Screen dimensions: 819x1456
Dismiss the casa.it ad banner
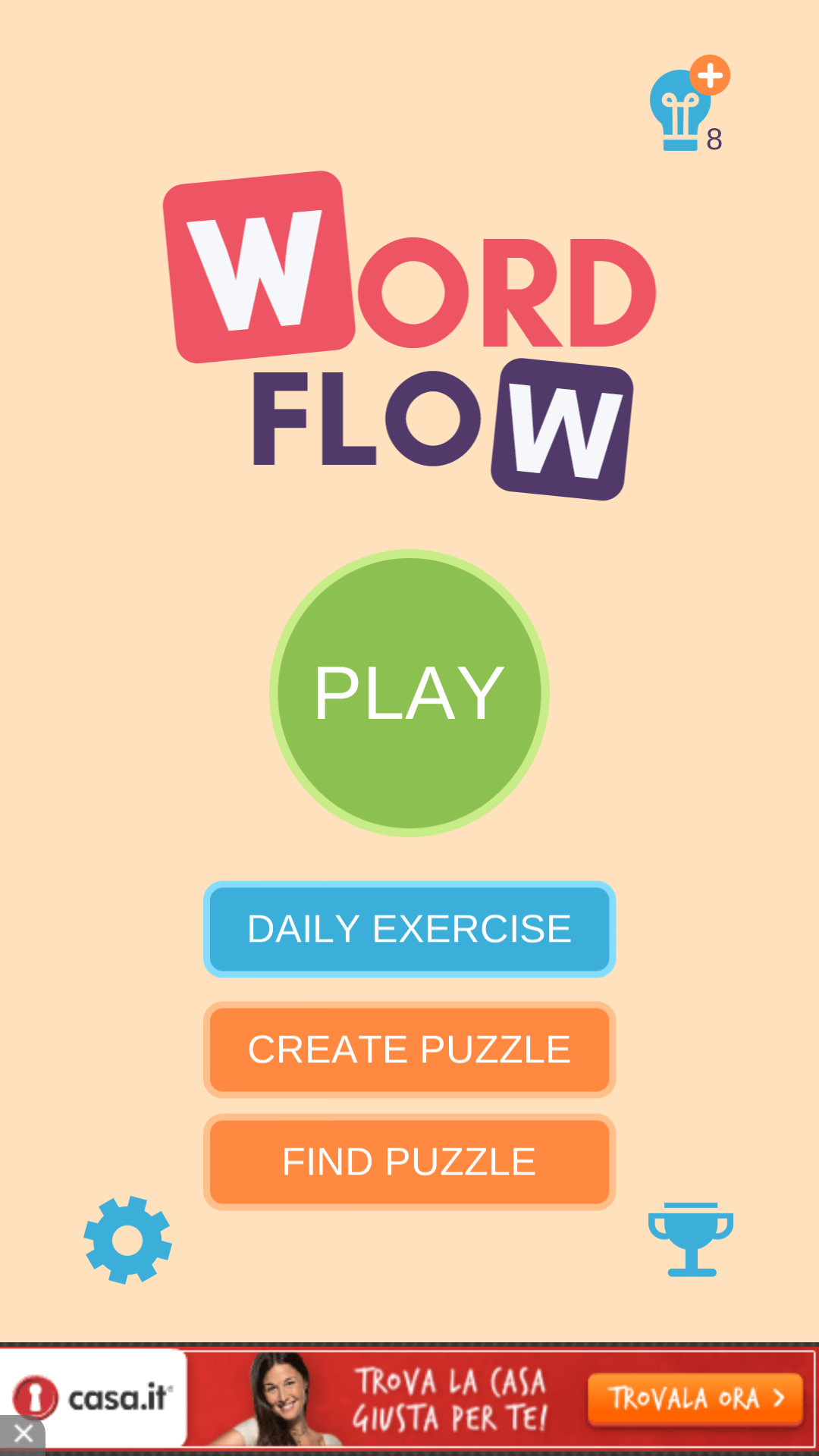point(23,1434)
